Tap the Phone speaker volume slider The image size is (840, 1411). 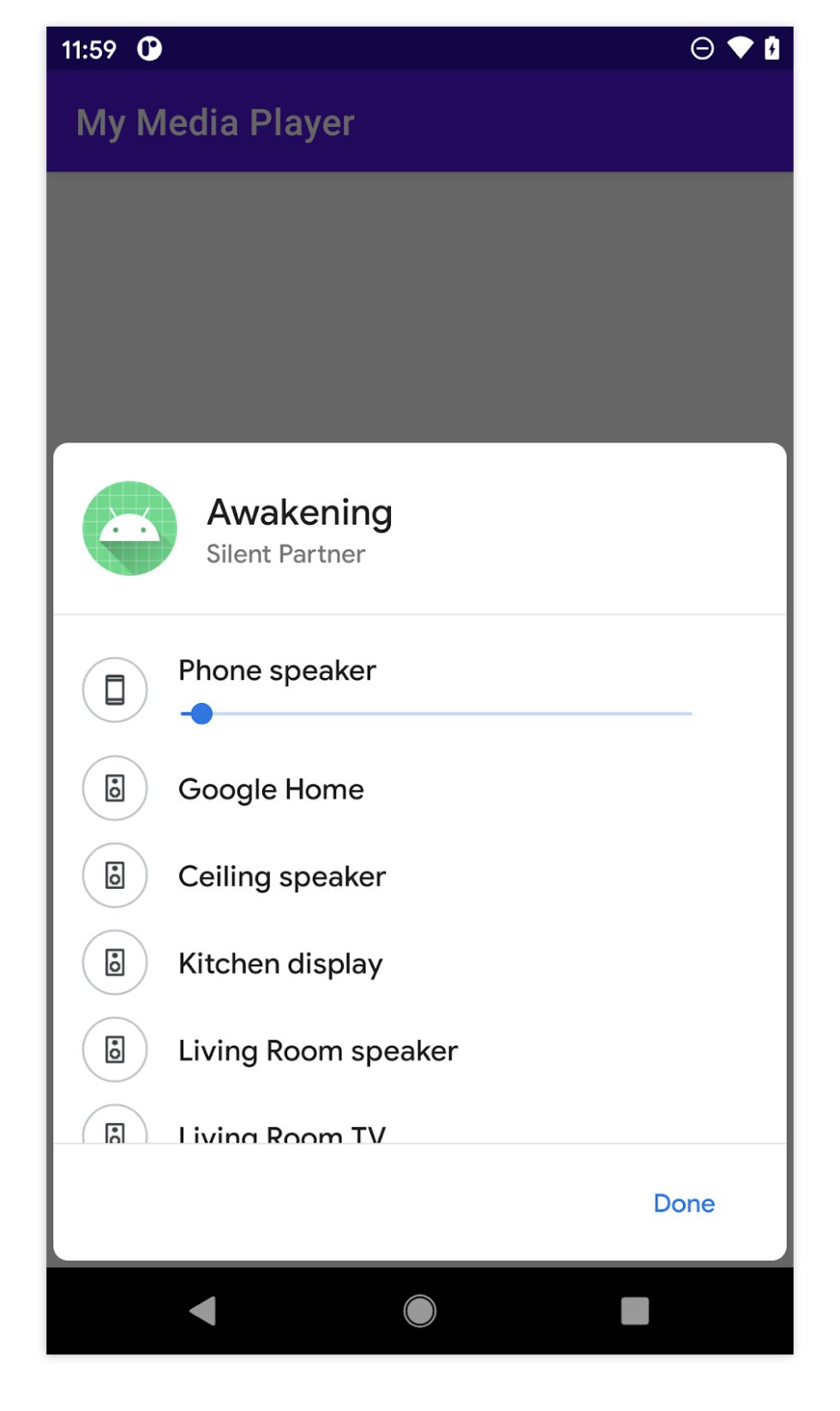[437, 713]
